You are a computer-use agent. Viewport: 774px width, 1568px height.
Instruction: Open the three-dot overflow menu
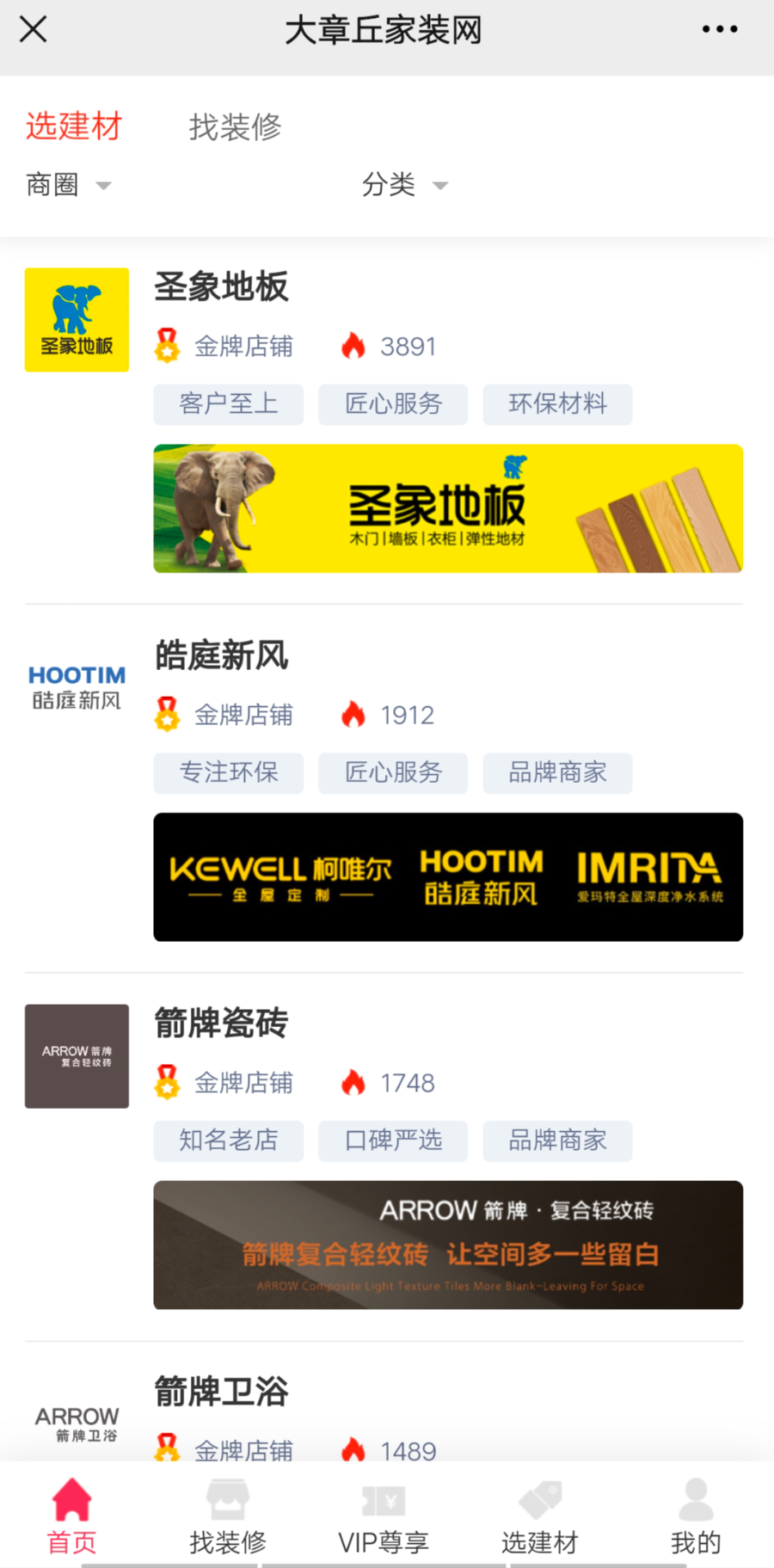pyautogui.click(x=719, y=29)
